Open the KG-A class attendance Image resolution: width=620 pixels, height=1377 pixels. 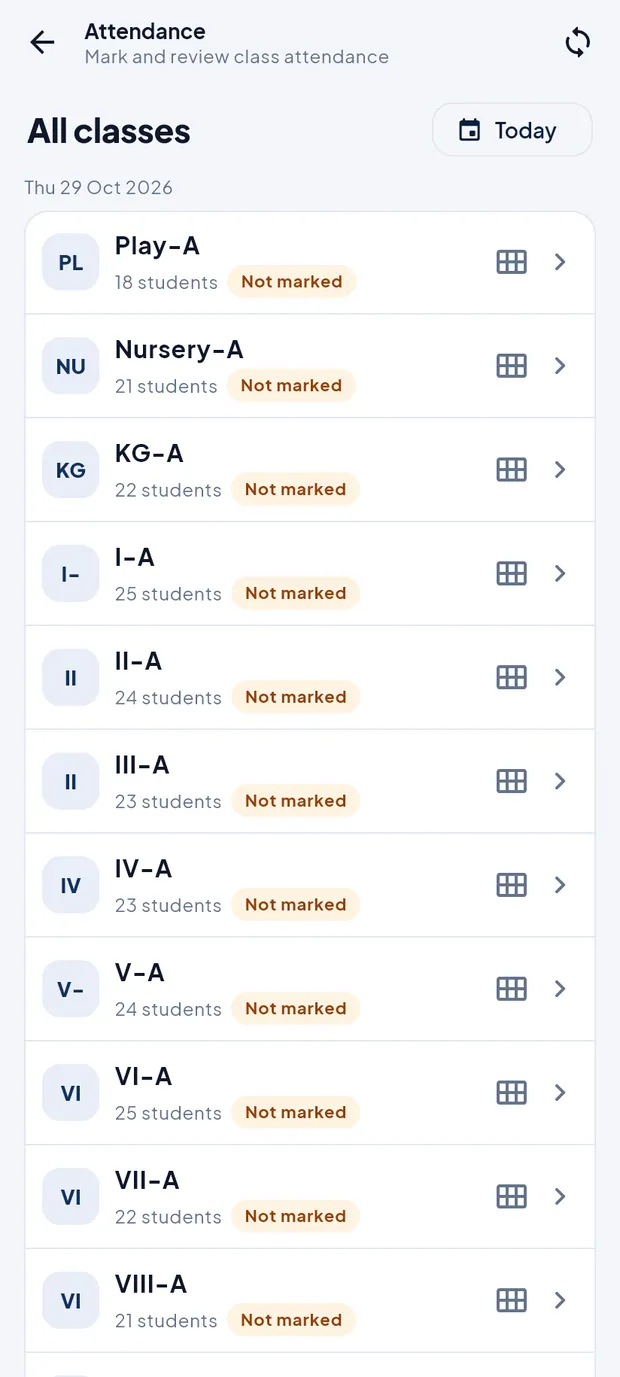(310, 470)
